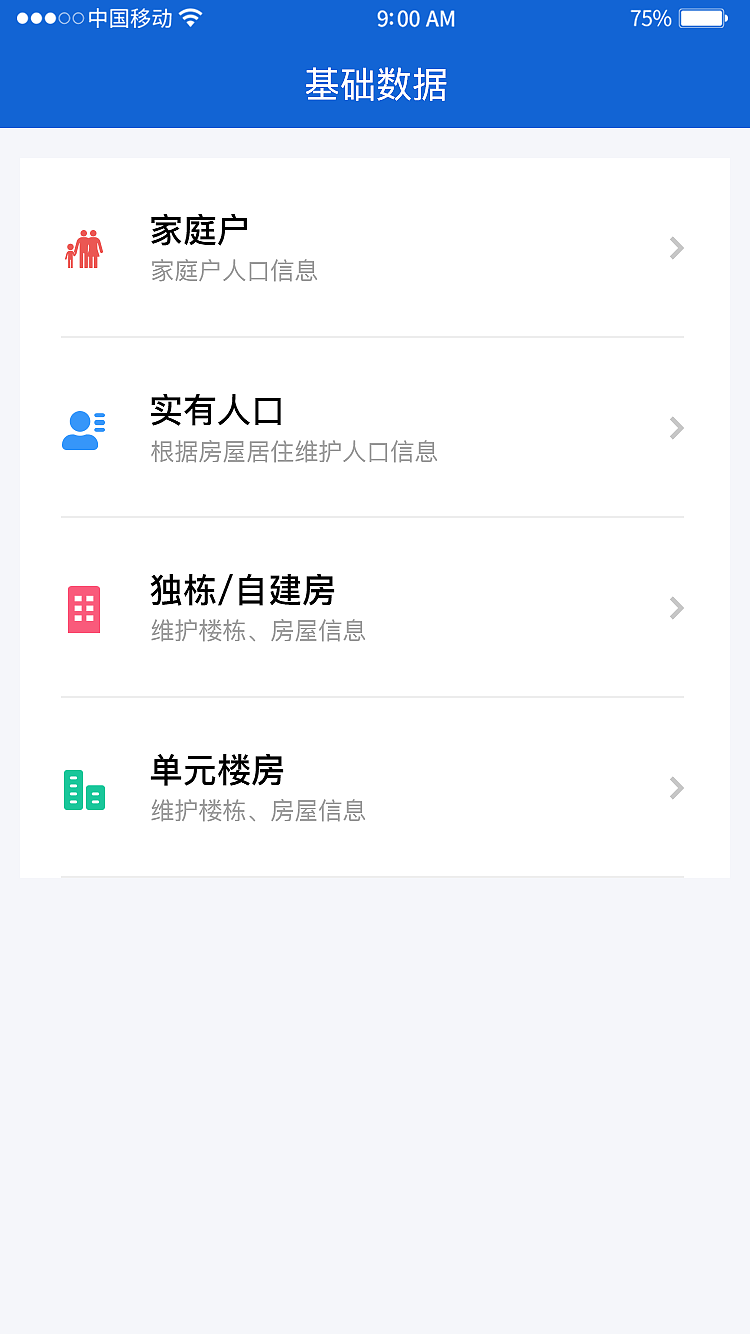Screen dimensions: 750x1334
Task: Select the 基础数据 title bar
Action: point(375,87)
